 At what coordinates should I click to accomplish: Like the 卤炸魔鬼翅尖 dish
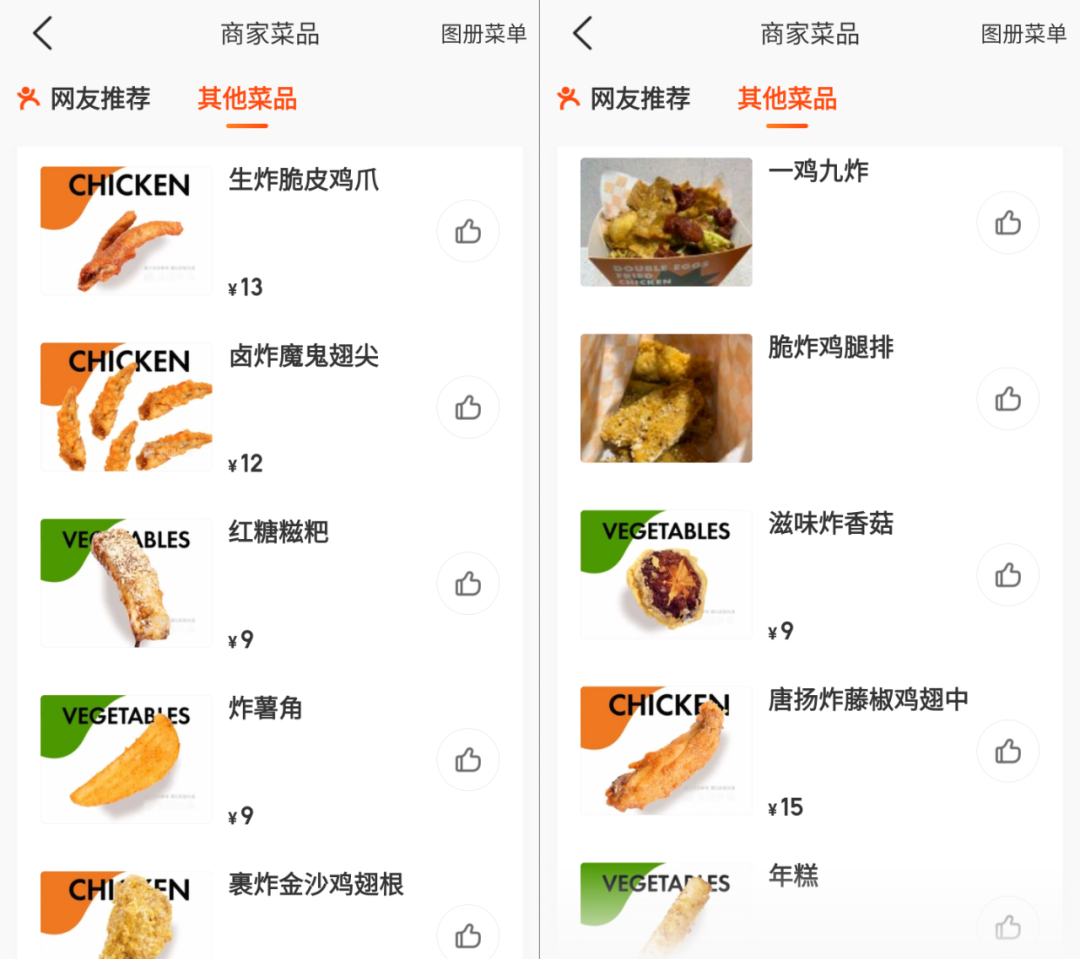tap(467, 408)
